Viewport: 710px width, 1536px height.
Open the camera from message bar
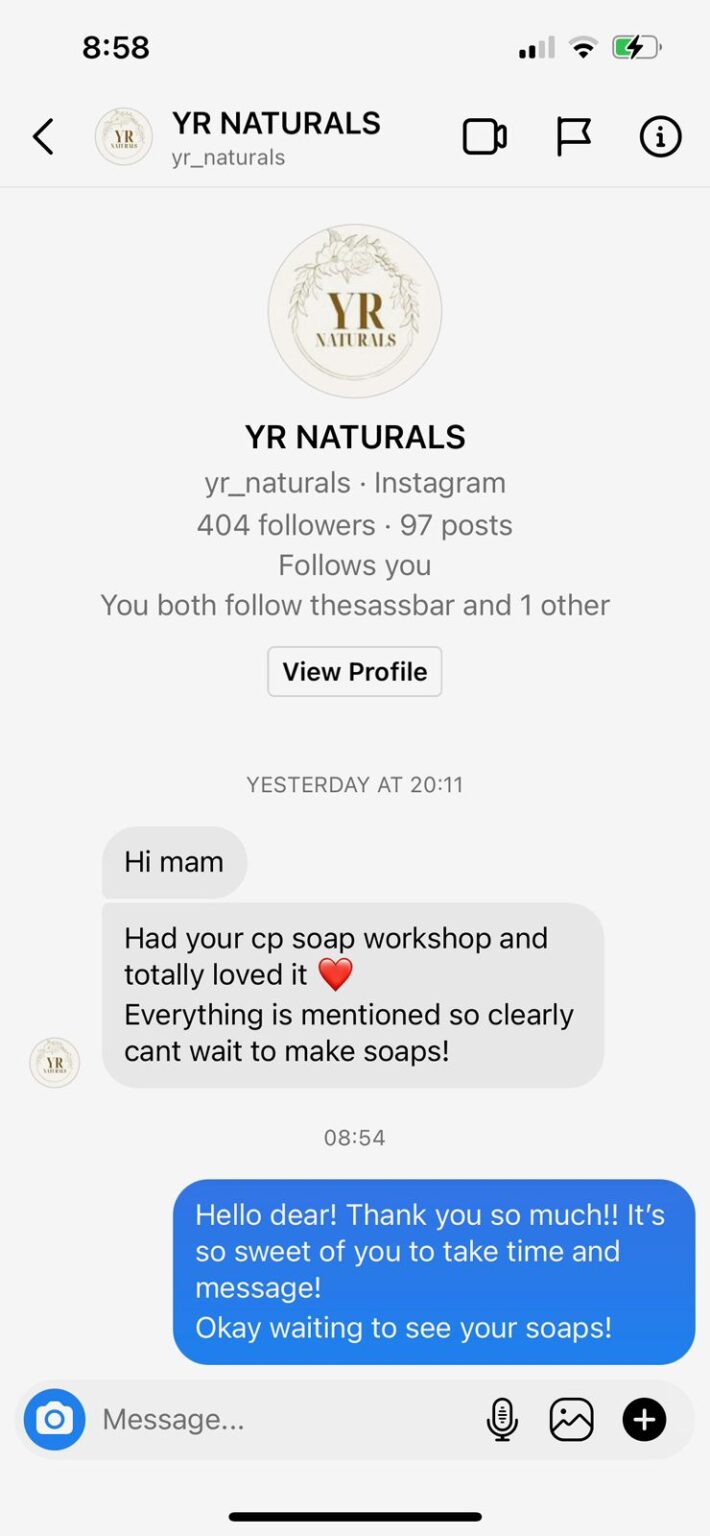tap(54, 1419)
